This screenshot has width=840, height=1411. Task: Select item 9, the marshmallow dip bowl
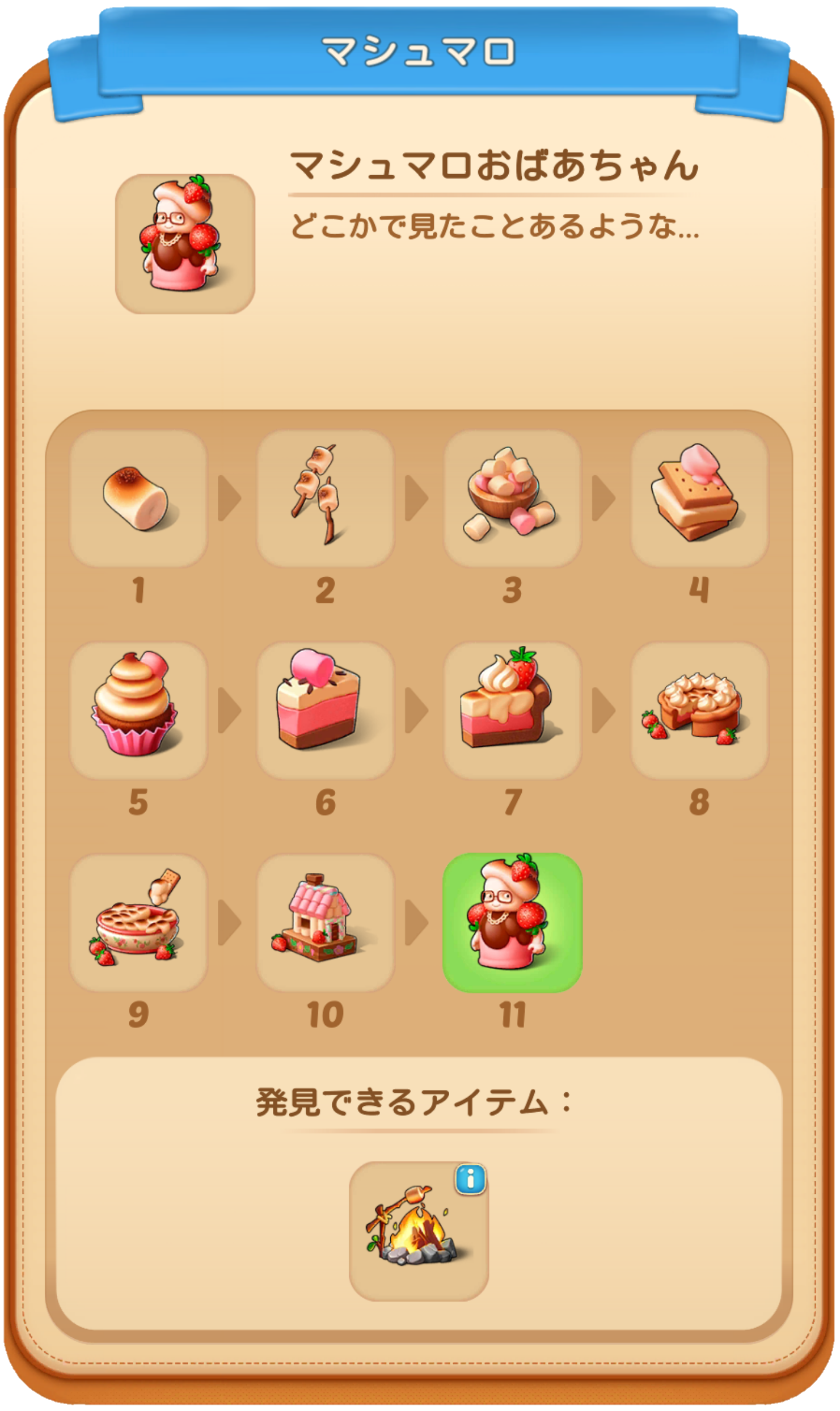coord(138,922)
